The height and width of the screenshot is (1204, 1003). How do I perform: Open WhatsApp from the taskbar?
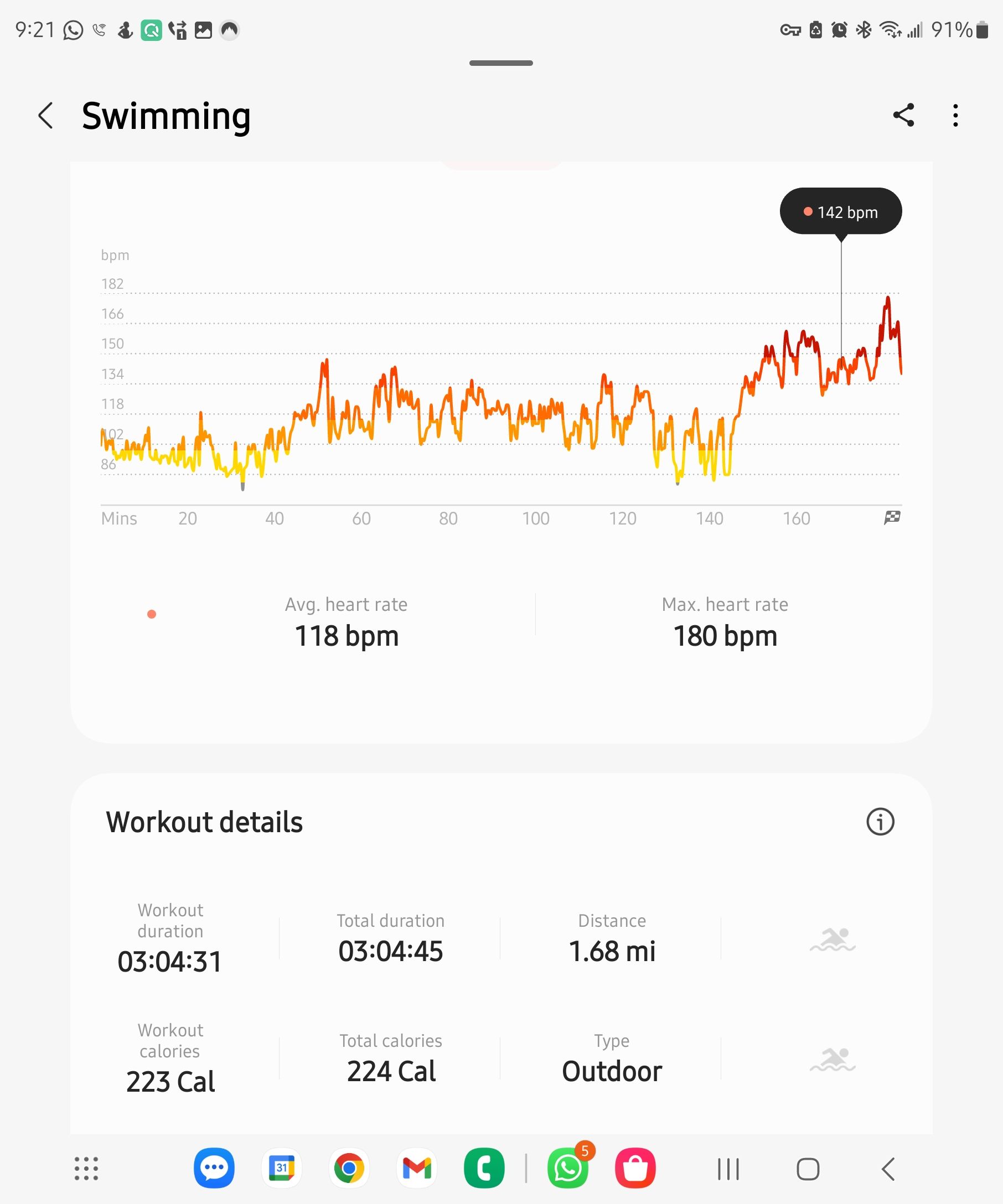point(568,1168)
